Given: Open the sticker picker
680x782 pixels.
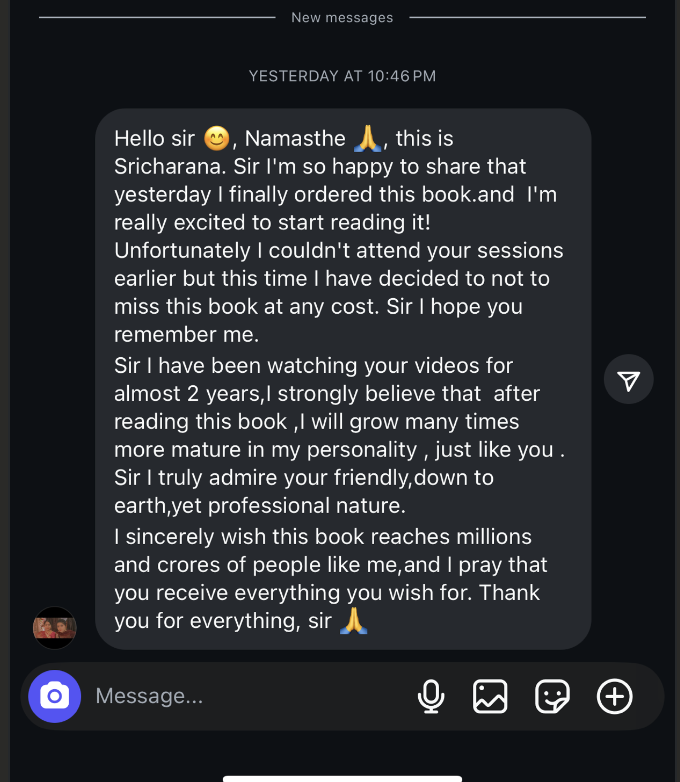Looking at the screenshot, I should coord(552,696).
